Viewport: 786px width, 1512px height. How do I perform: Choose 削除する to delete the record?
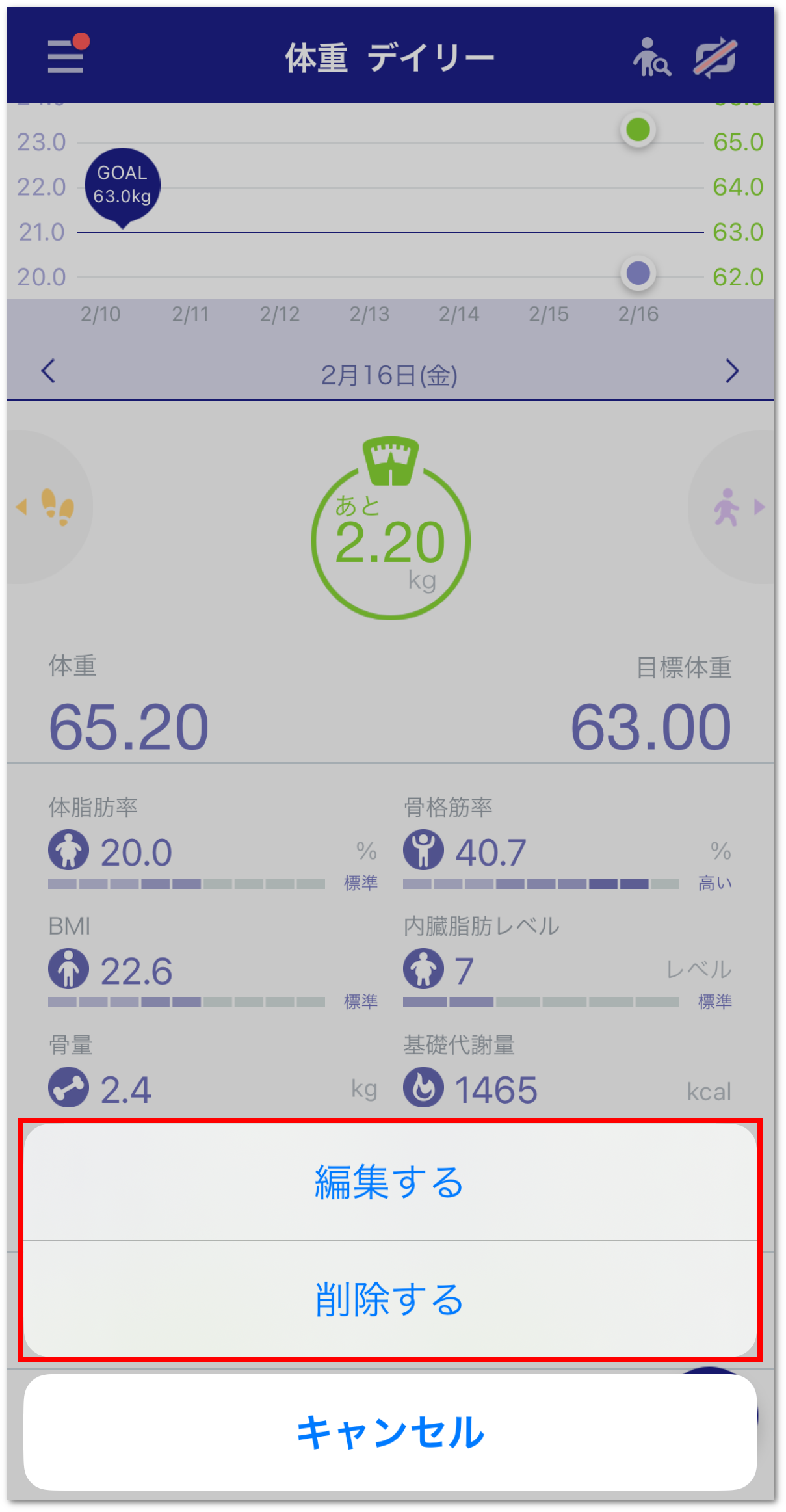point(390,1299)
